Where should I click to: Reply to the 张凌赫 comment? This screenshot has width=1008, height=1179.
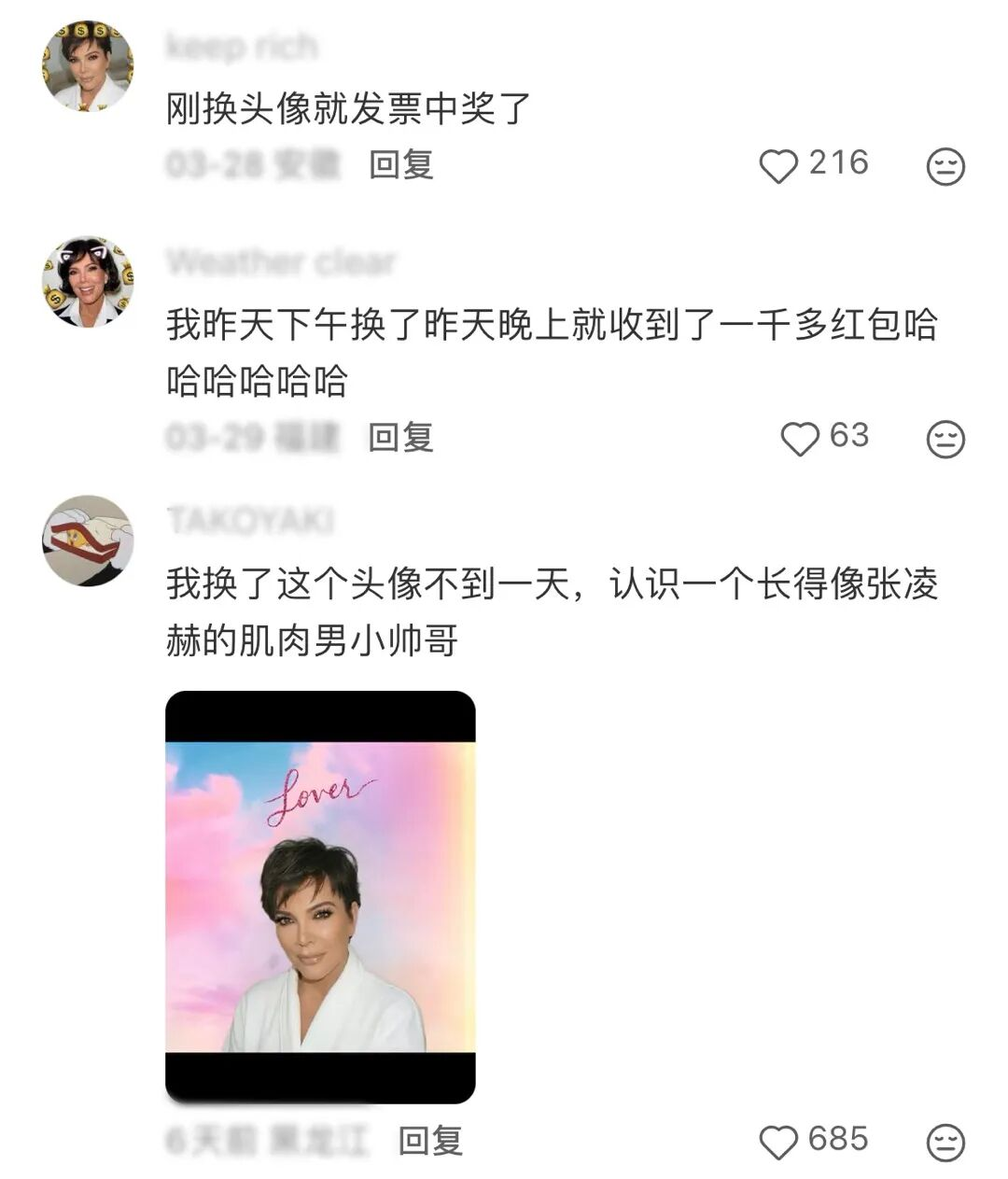[430, 1141]
